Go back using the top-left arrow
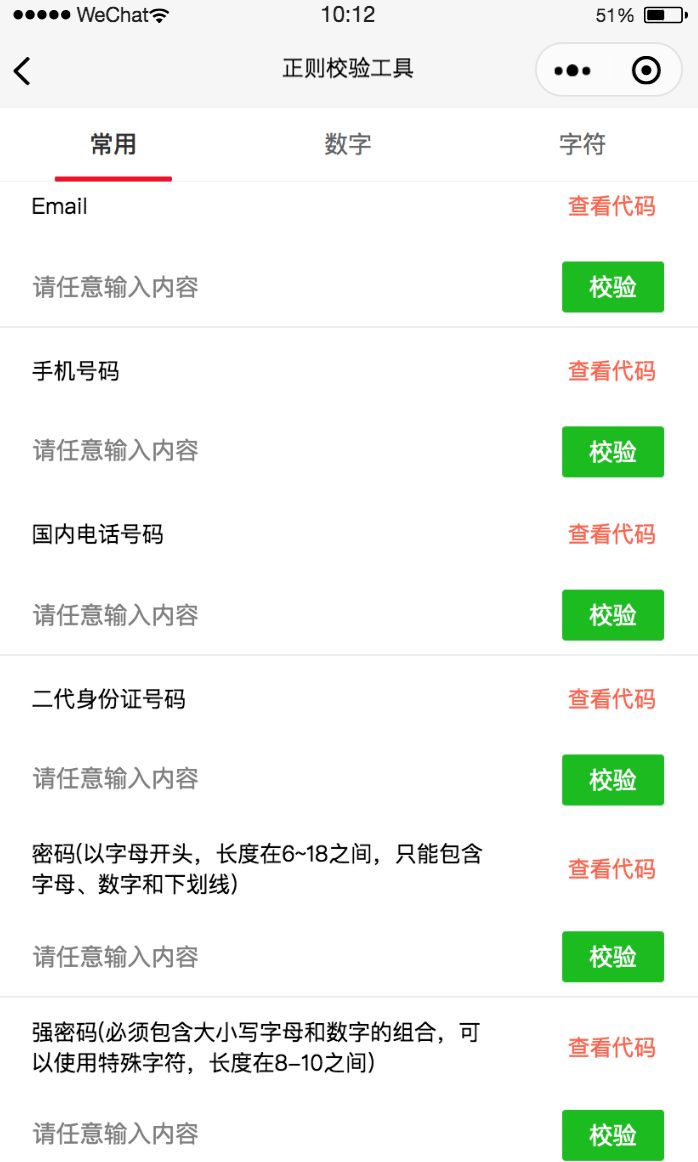This screenshot has height=1162, width=698. click(23, 70)
